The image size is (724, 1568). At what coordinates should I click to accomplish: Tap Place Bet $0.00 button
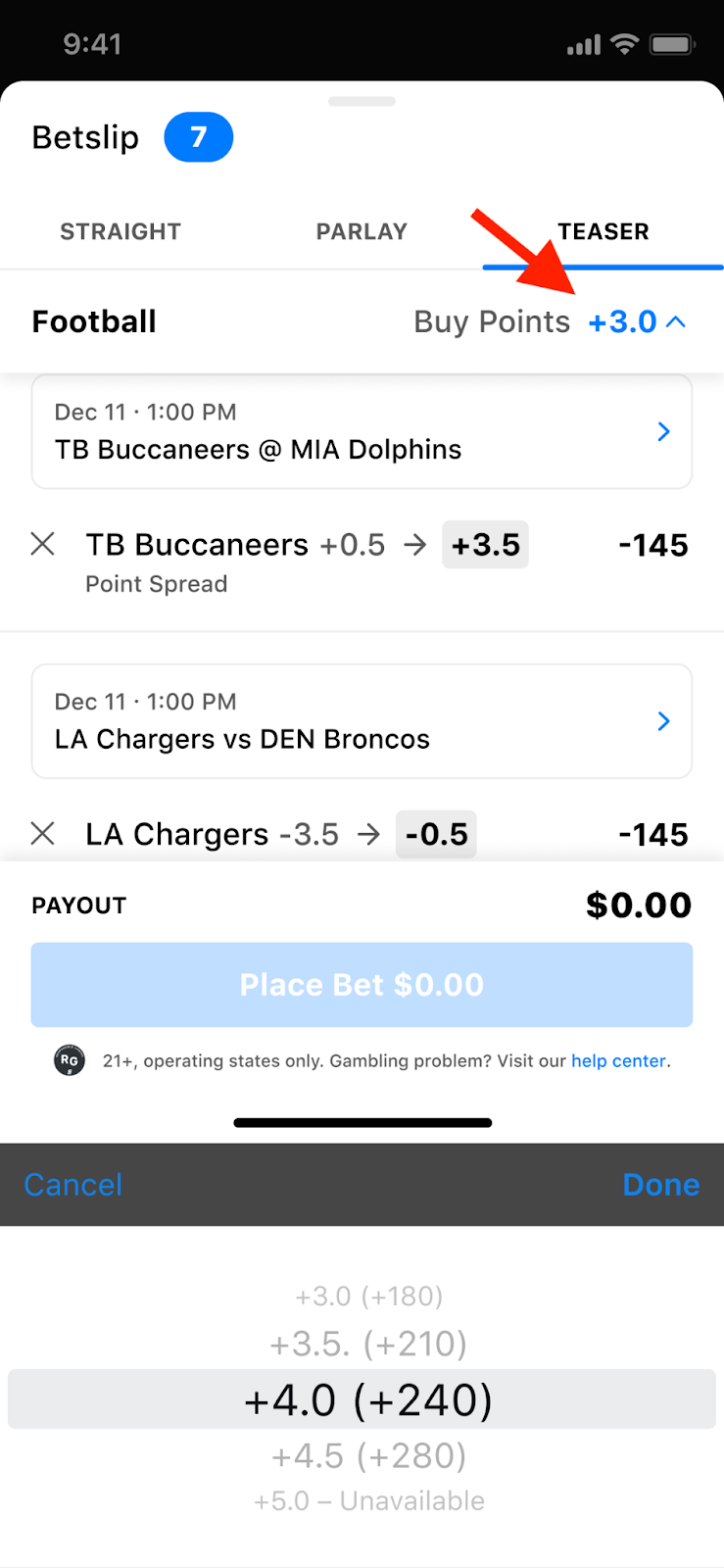[362, 985]
